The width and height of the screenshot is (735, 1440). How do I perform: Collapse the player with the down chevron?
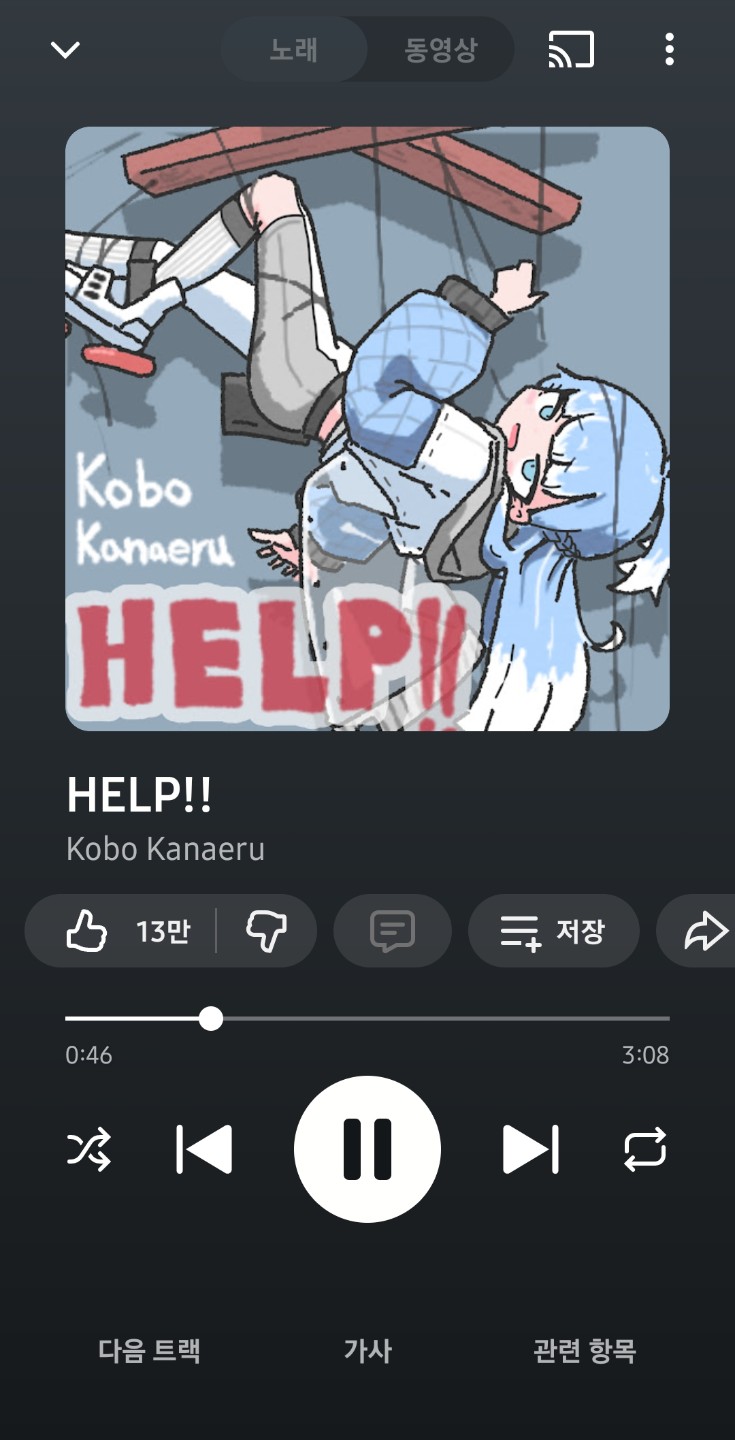click(x=65, y=49)
